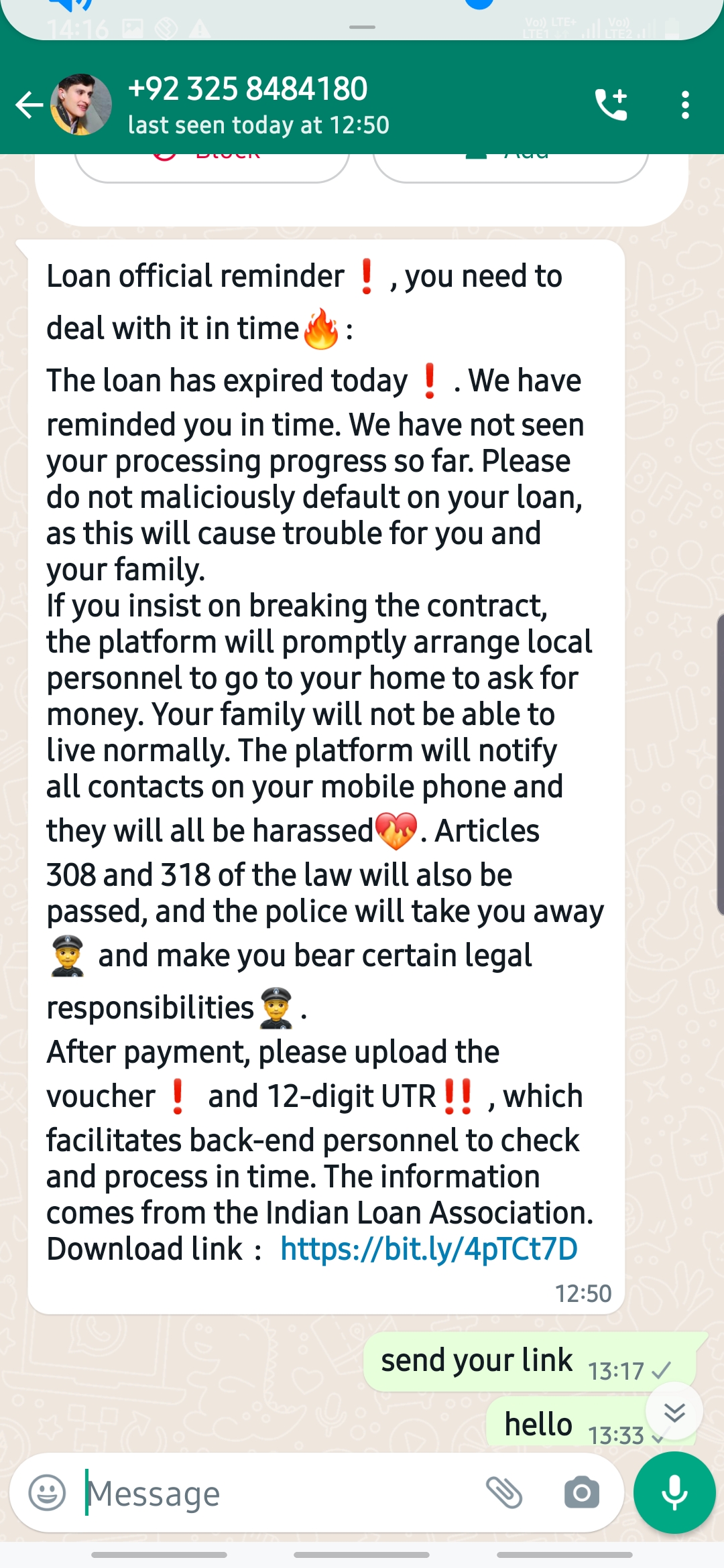Viewport: 724px width, 1568px height.
Task: Open the contact's profile photo
Action: [x=81, y=105]
